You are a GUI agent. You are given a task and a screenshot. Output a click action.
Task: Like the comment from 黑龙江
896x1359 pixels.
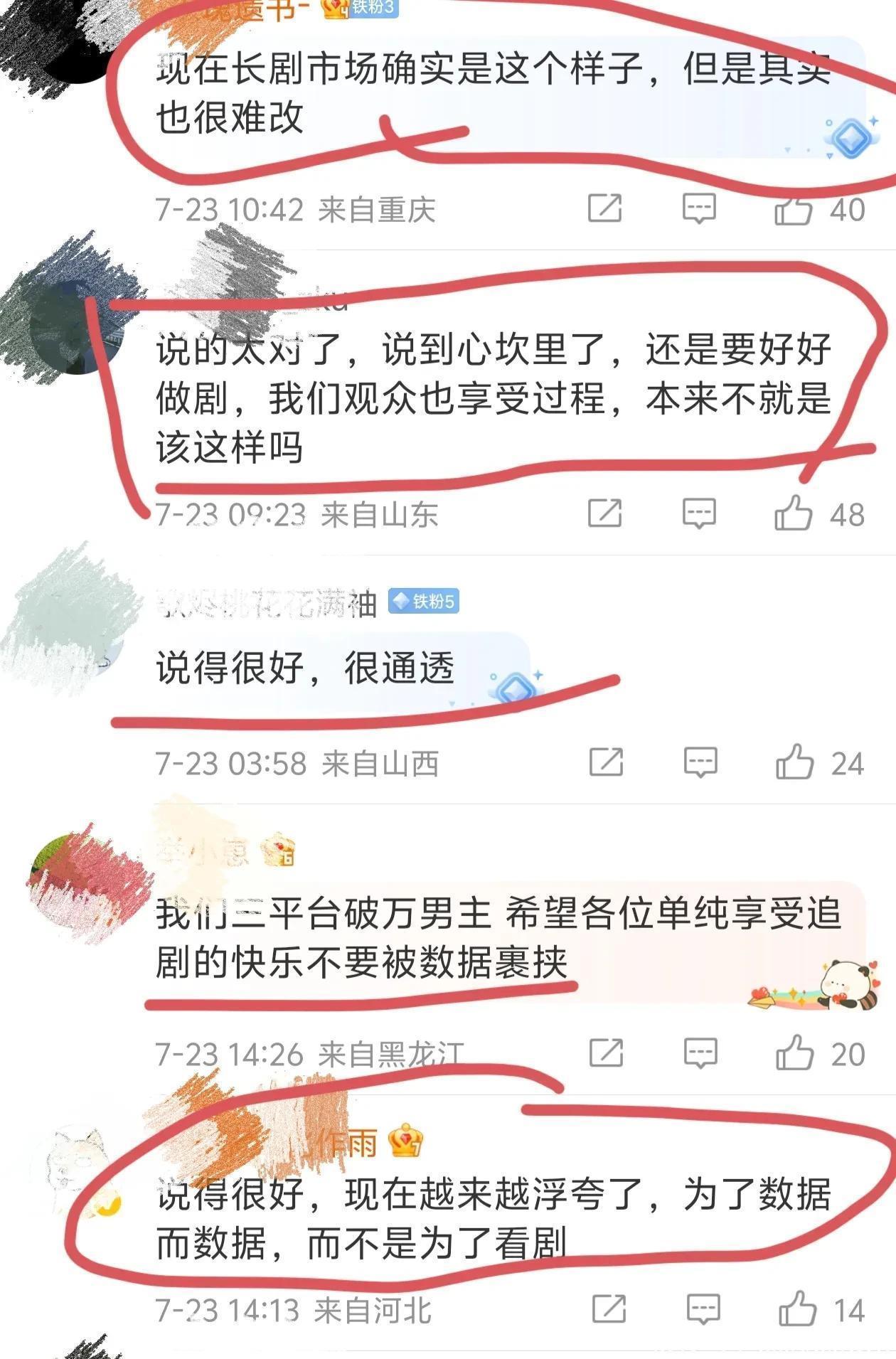coord(795,1052)
